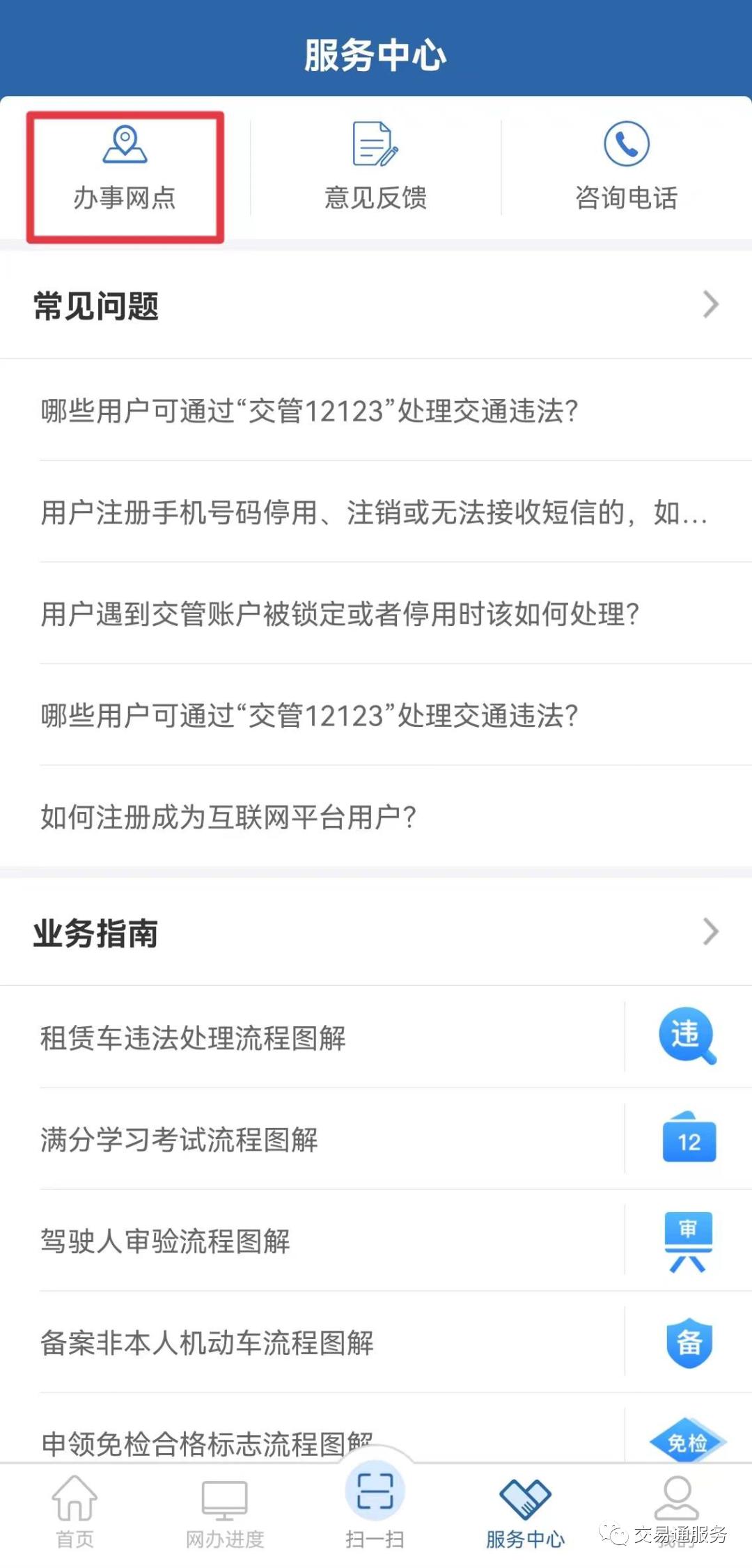The width and height of the screenshot is (752, 1568).
Task: Open 意见反馈 feedback icon
Action: click(x=375, y=143)
